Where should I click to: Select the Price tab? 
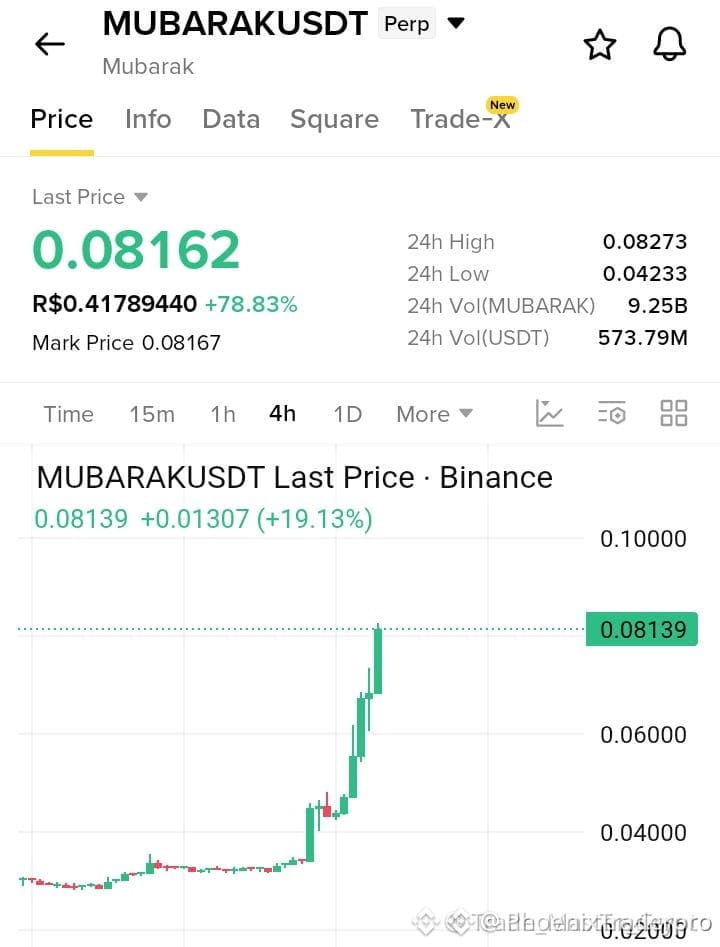(x=62, y=119)
